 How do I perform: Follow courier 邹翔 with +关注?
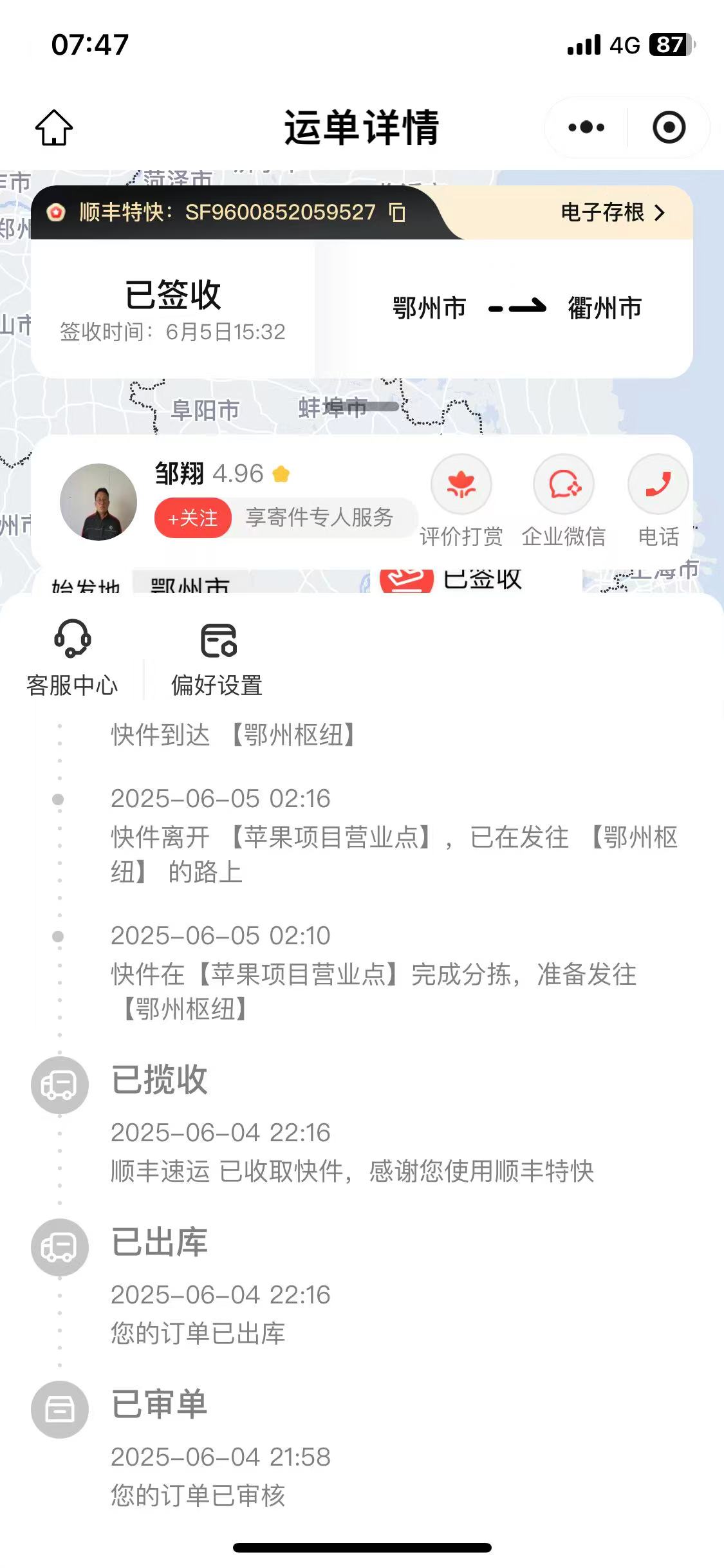(x=193, y=518)
